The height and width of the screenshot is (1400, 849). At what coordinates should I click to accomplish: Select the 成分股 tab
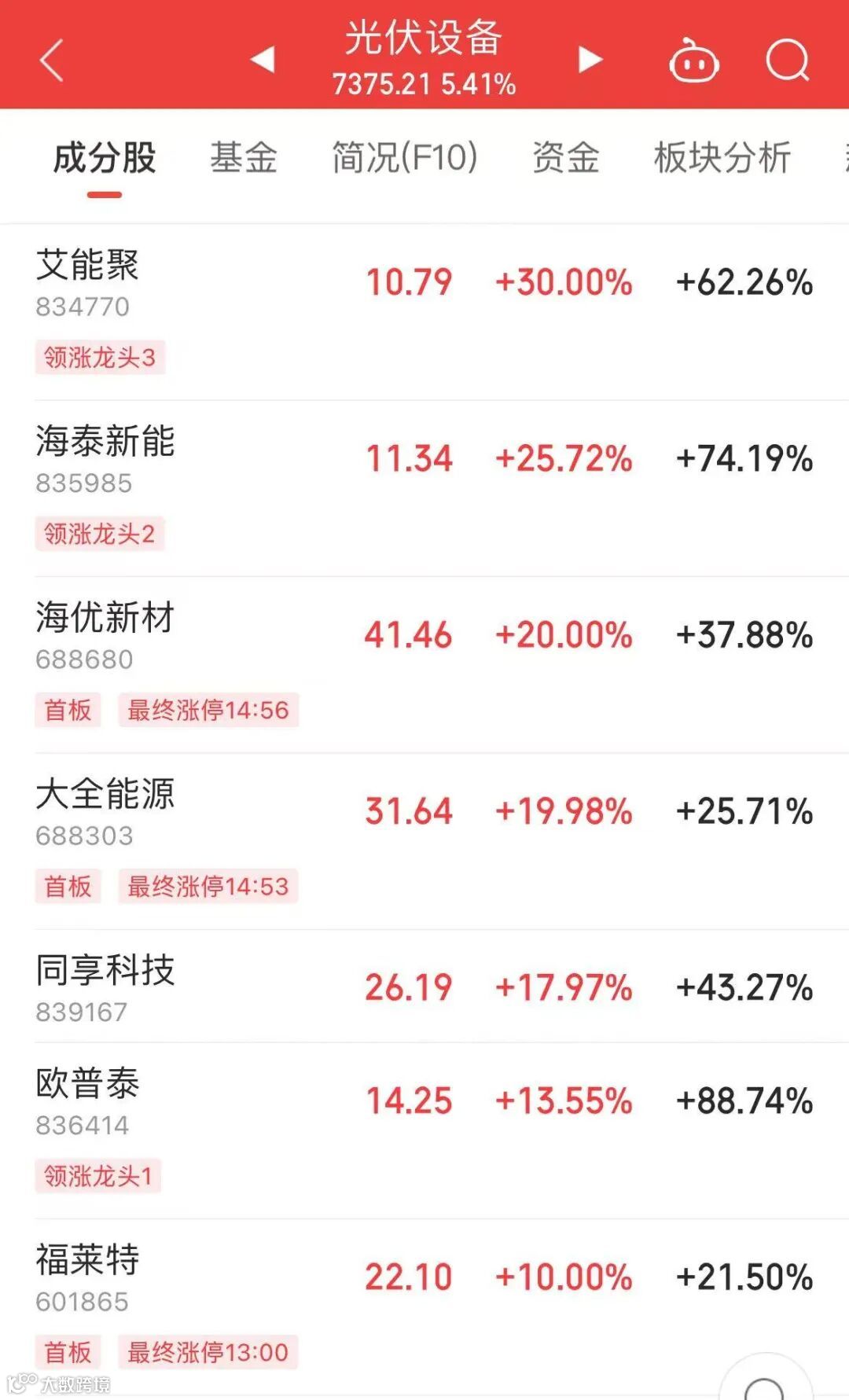coord(105,158)
